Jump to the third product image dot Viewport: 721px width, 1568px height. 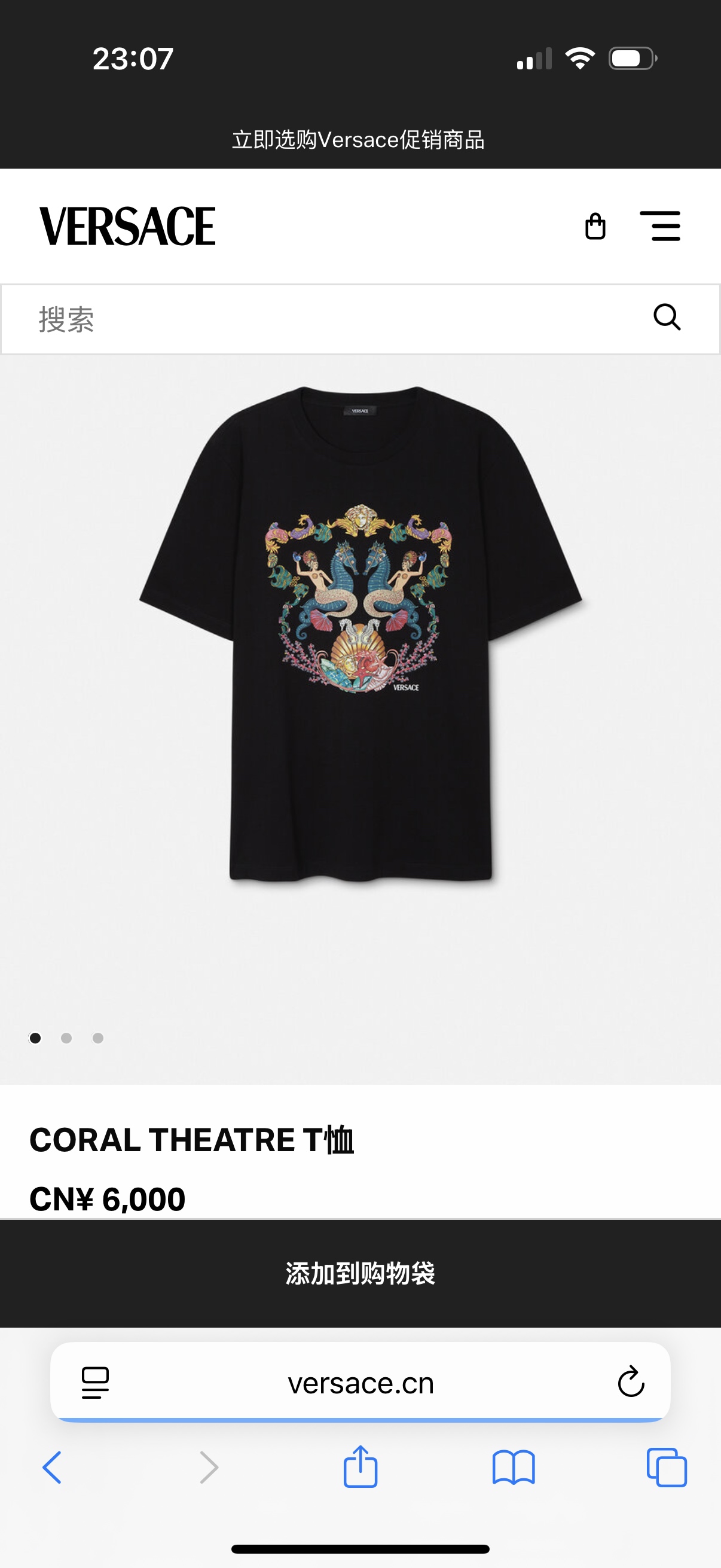click(98, 1038)
